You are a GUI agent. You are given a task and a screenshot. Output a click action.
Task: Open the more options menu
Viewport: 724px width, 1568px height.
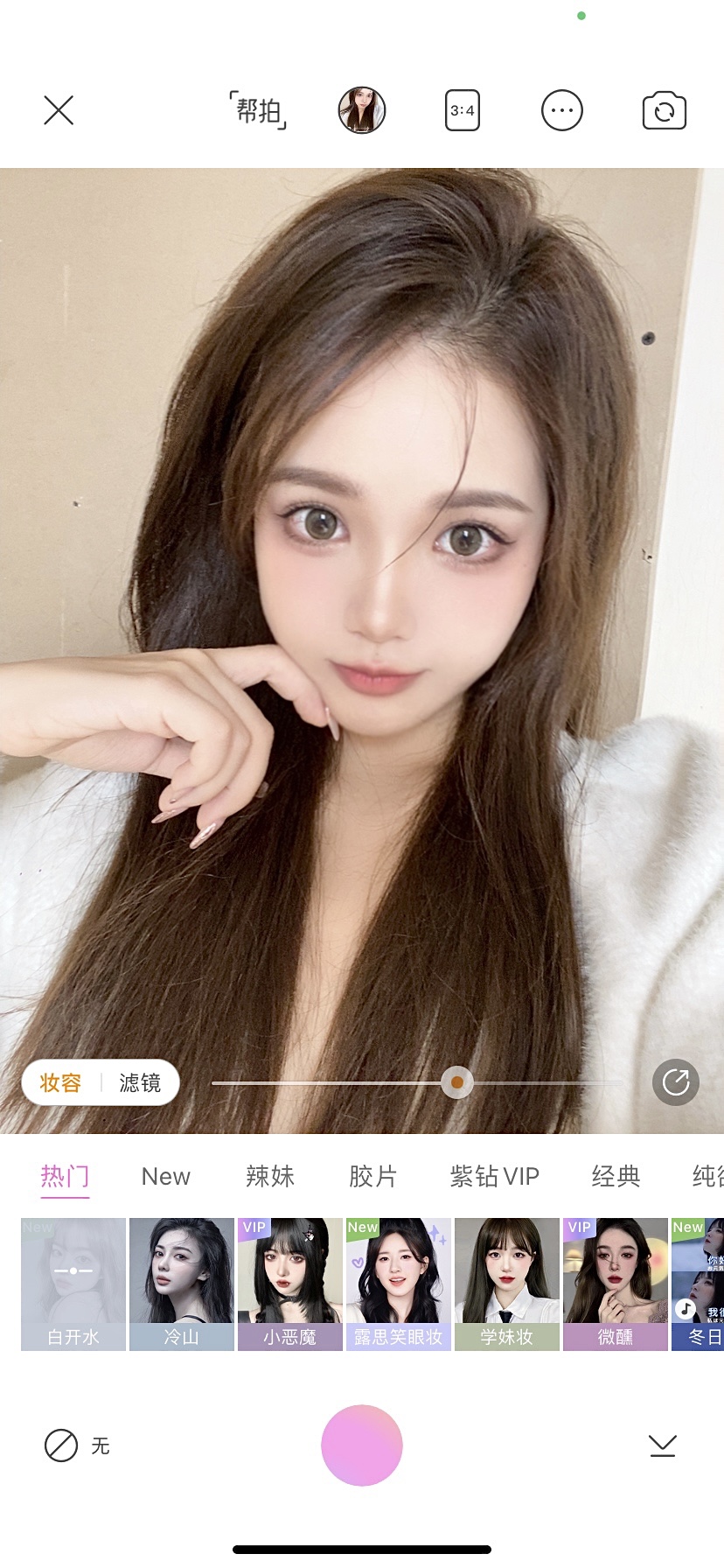click(561, 111)
